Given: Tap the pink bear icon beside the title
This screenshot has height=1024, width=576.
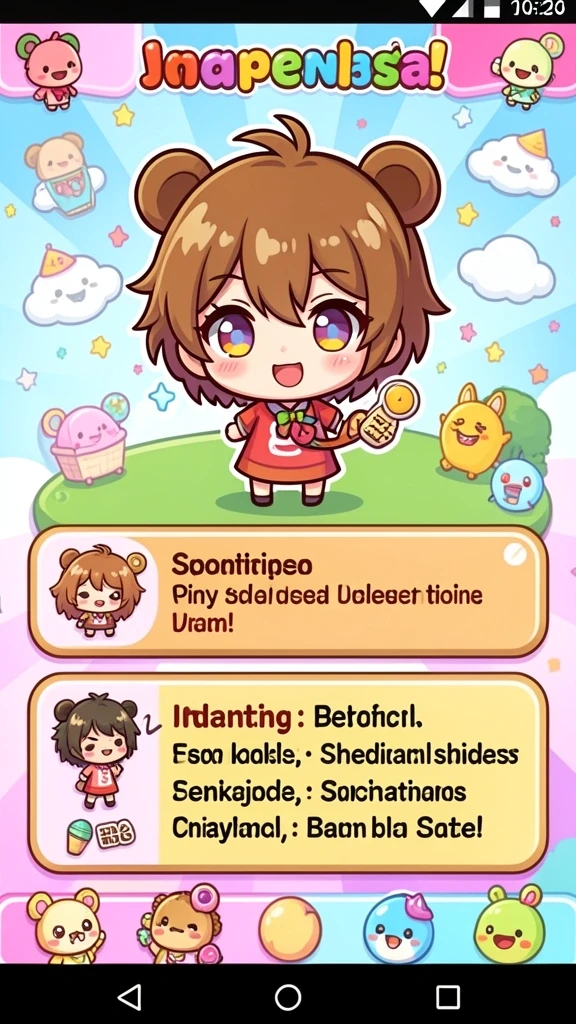Looking at the screenshot, I should point(50,67).
